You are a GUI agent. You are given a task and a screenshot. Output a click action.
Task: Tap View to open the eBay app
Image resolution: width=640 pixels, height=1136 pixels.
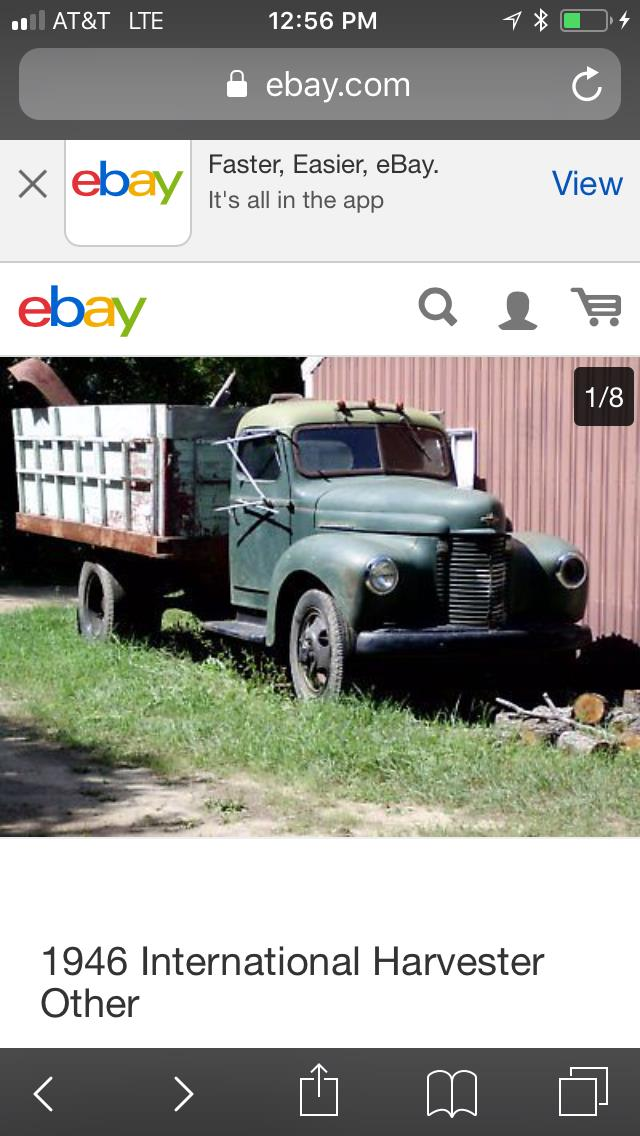point(587,184)
